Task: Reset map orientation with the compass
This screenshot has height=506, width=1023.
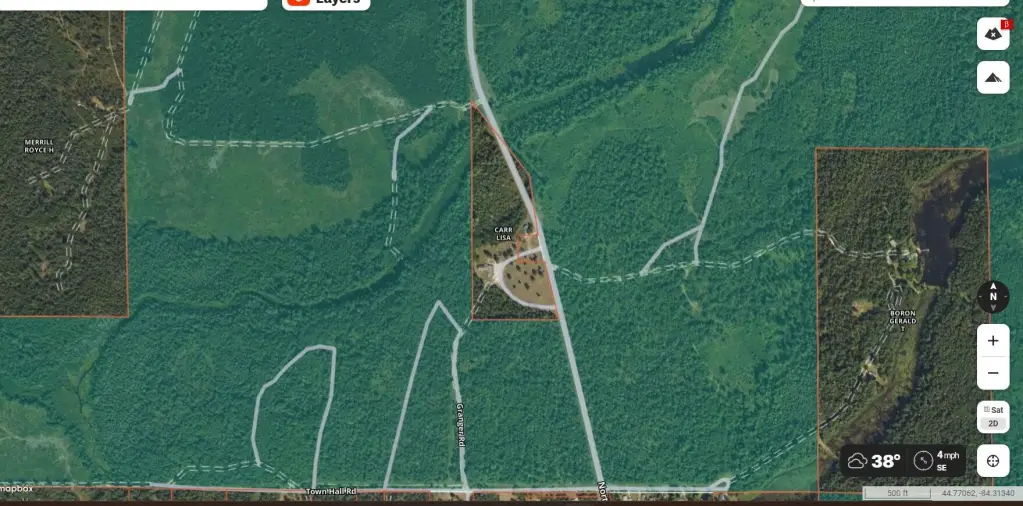Action: point(992,296)
